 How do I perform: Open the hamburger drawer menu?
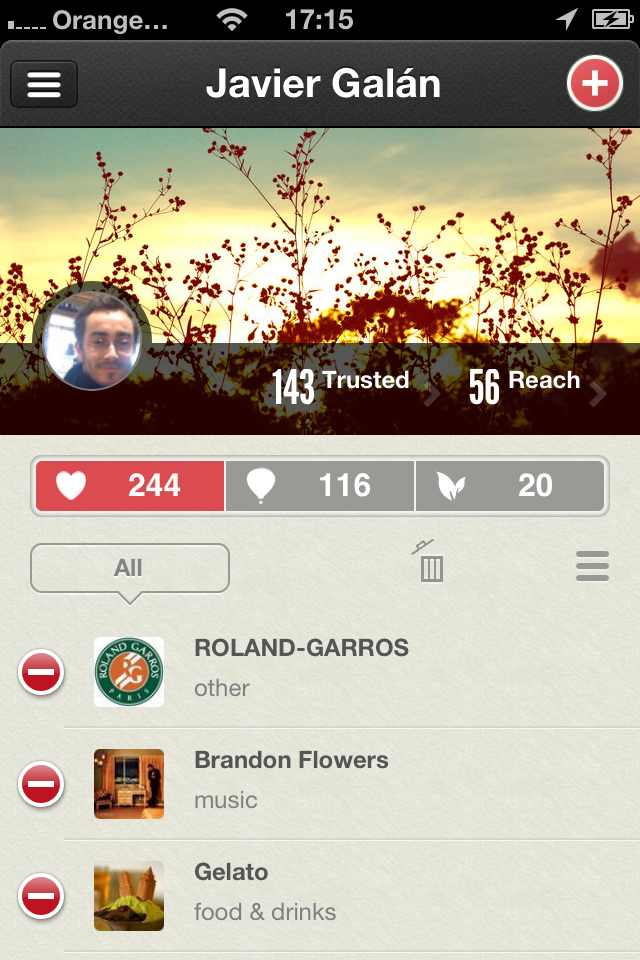click(x=44, y=84)
